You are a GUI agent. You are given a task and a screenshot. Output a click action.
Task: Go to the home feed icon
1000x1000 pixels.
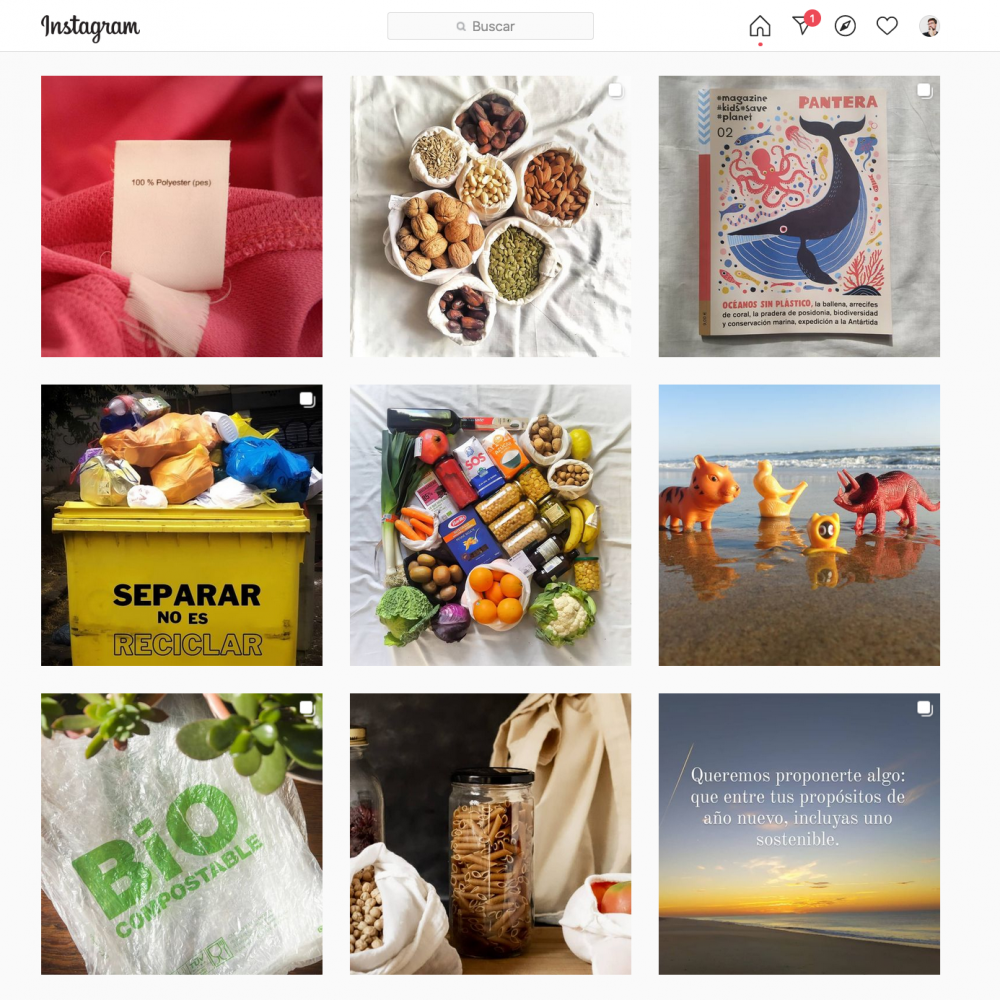tap(760, 26)
